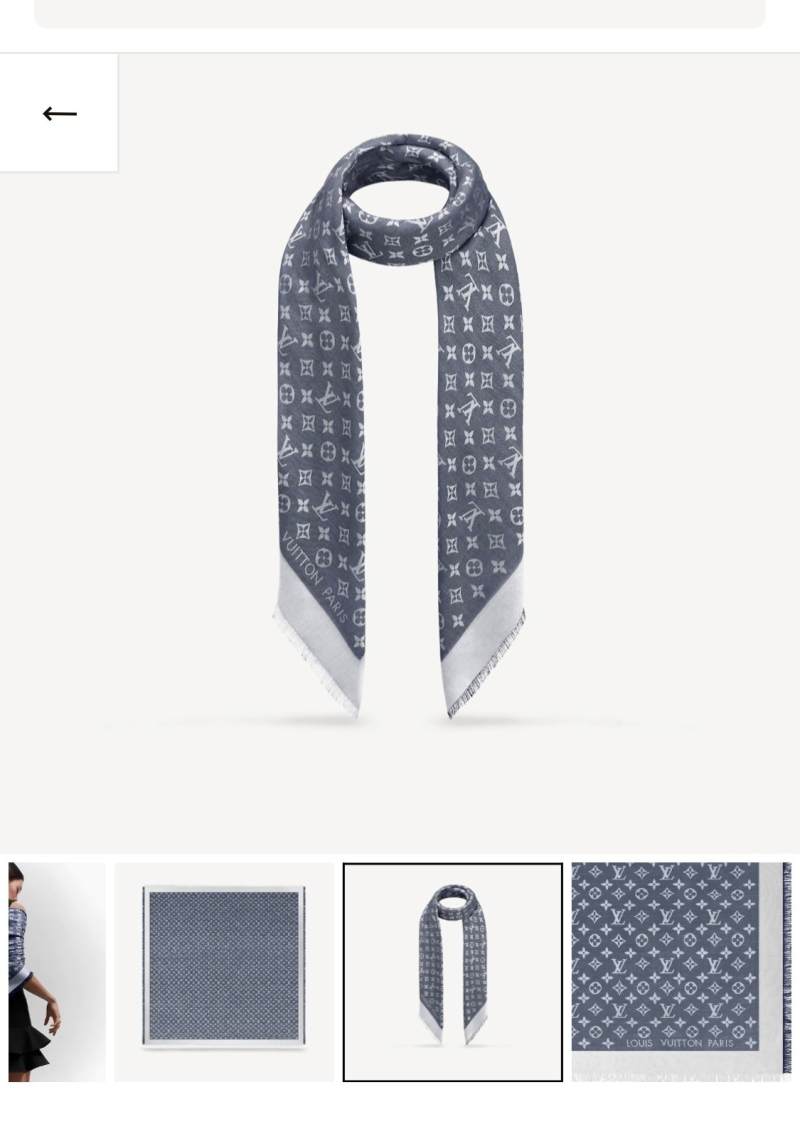
Task: View the model wearing scarf thumbnail
Action: 55,971
